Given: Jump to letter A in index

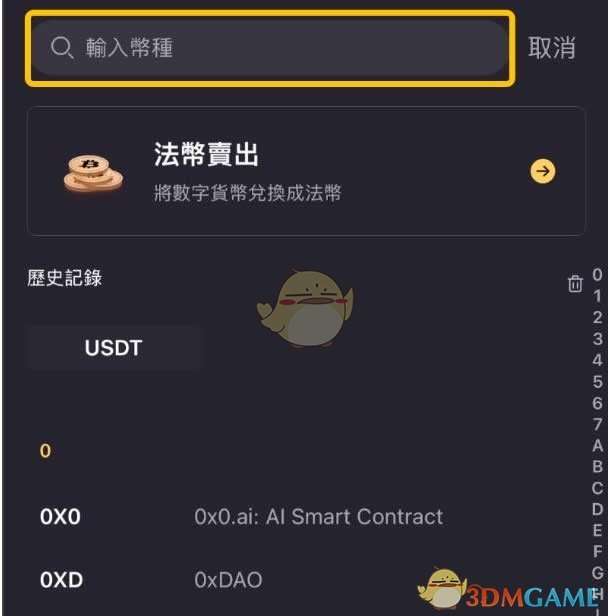Looking at the screenshot, I should pos(598,446).
